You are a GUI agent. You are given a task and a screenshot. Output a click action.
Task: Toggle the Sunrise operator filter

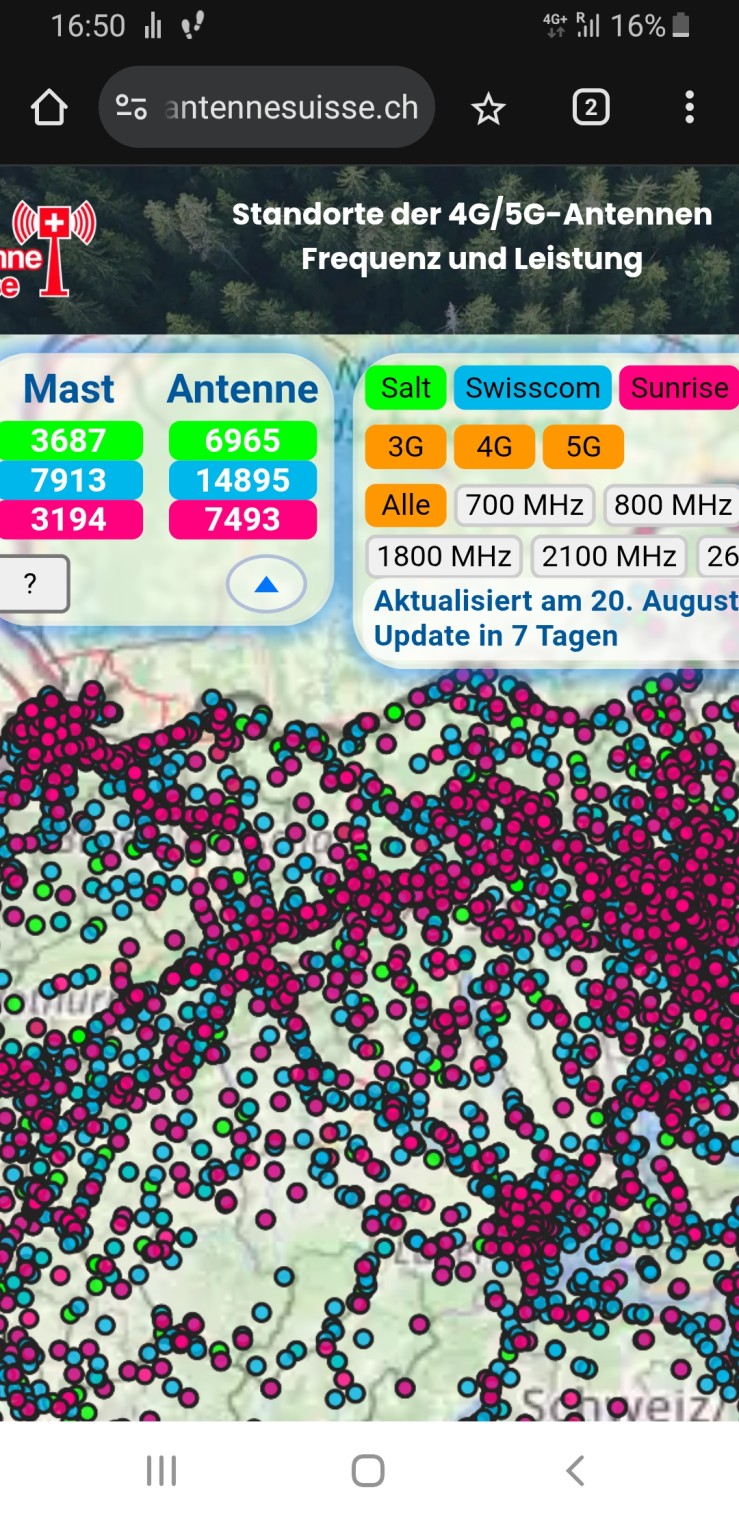click(679, 388)
